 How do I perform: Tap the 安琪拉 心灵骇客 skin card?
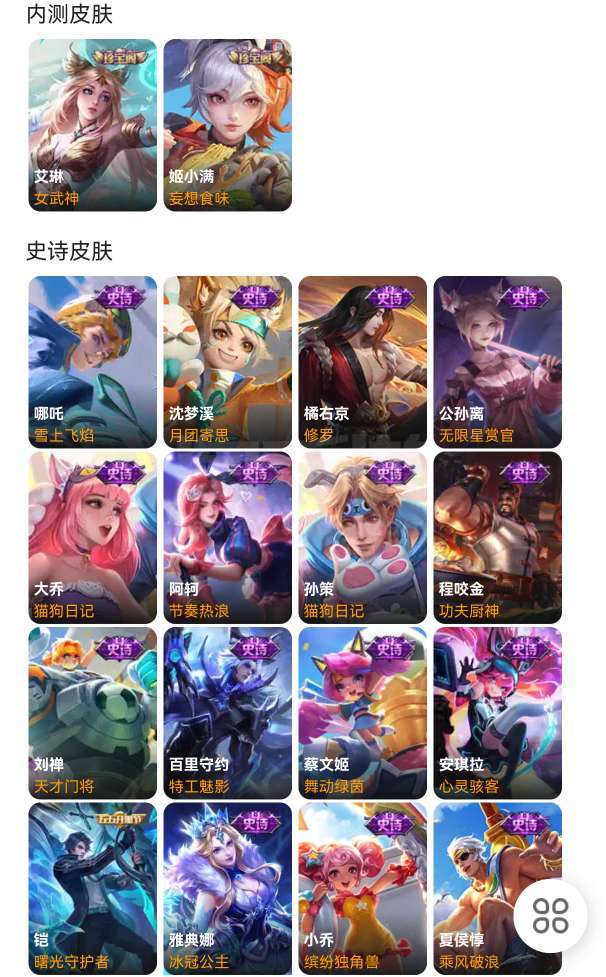click(x=497, y=712)
